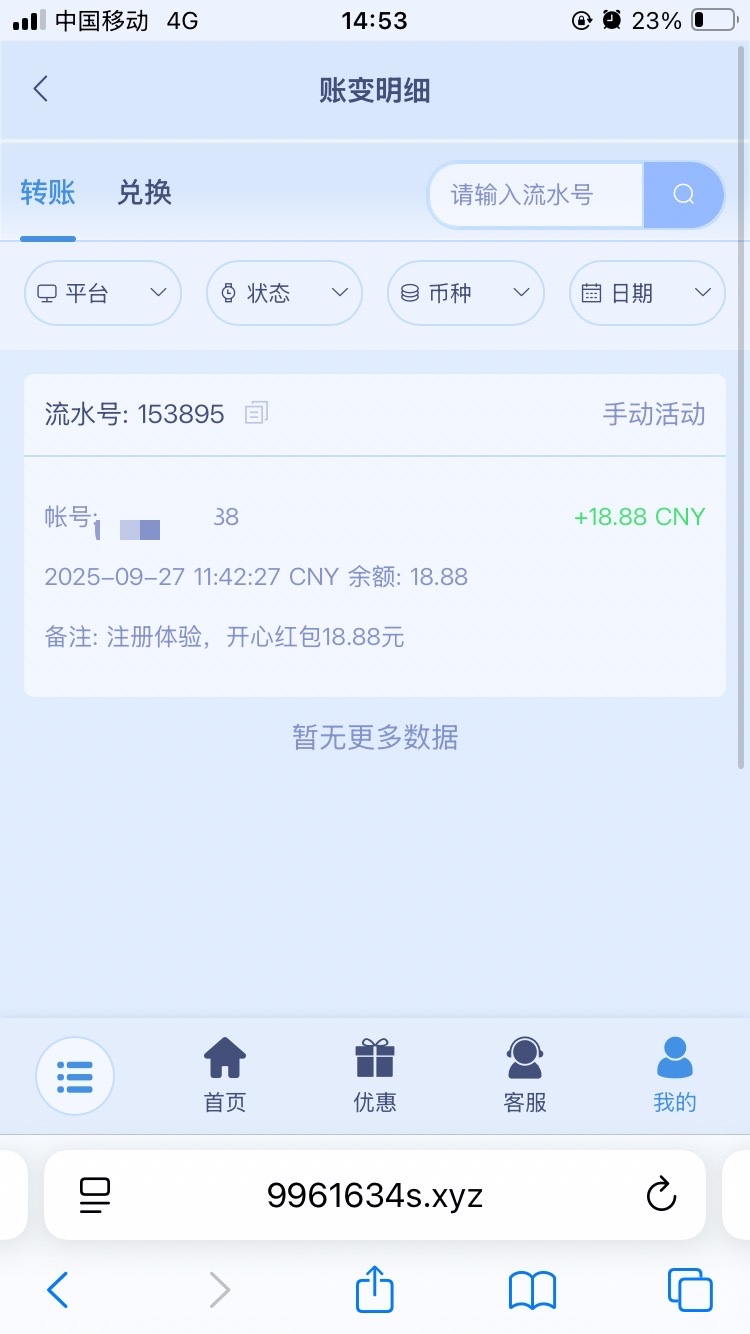Go to the 首页 tab
The height and width of the screenshot is (1334, 750).
(225, 1076)
